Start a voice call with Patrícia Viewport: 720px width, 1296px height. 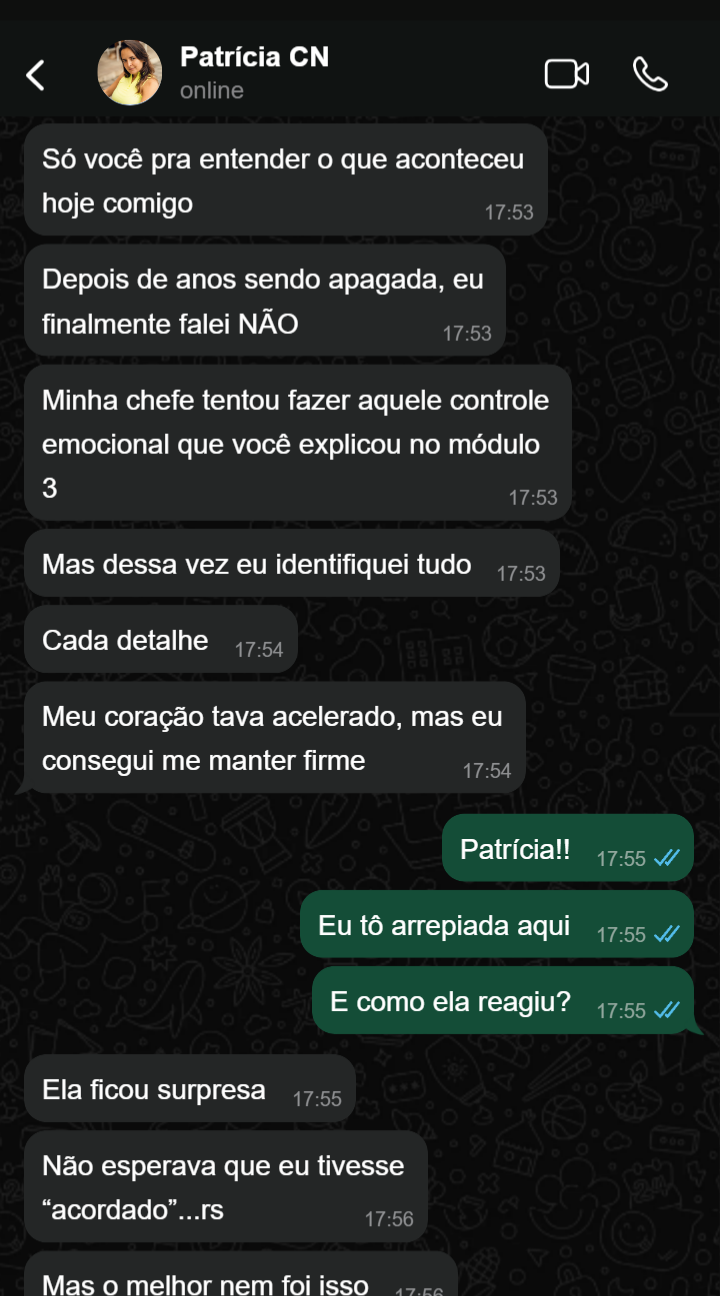click(650, 74)
